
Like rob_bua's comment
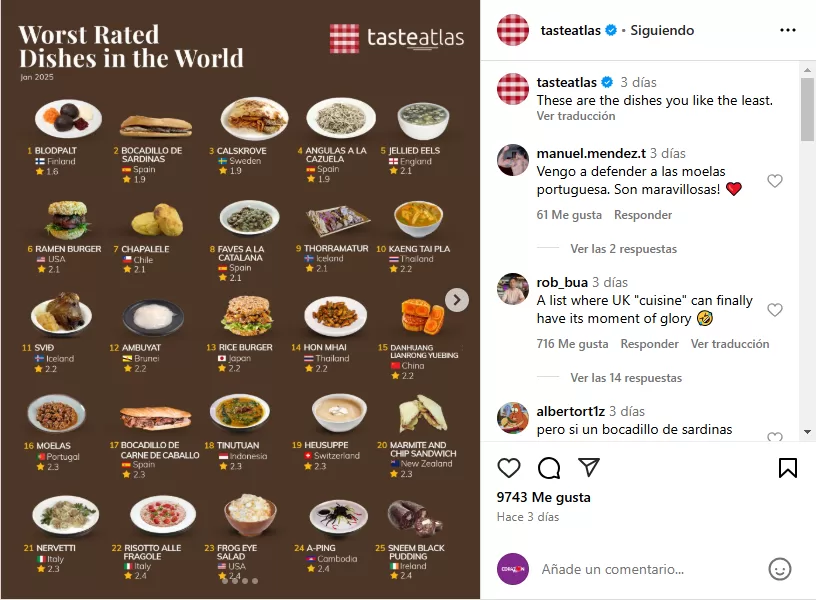[774, 310]
